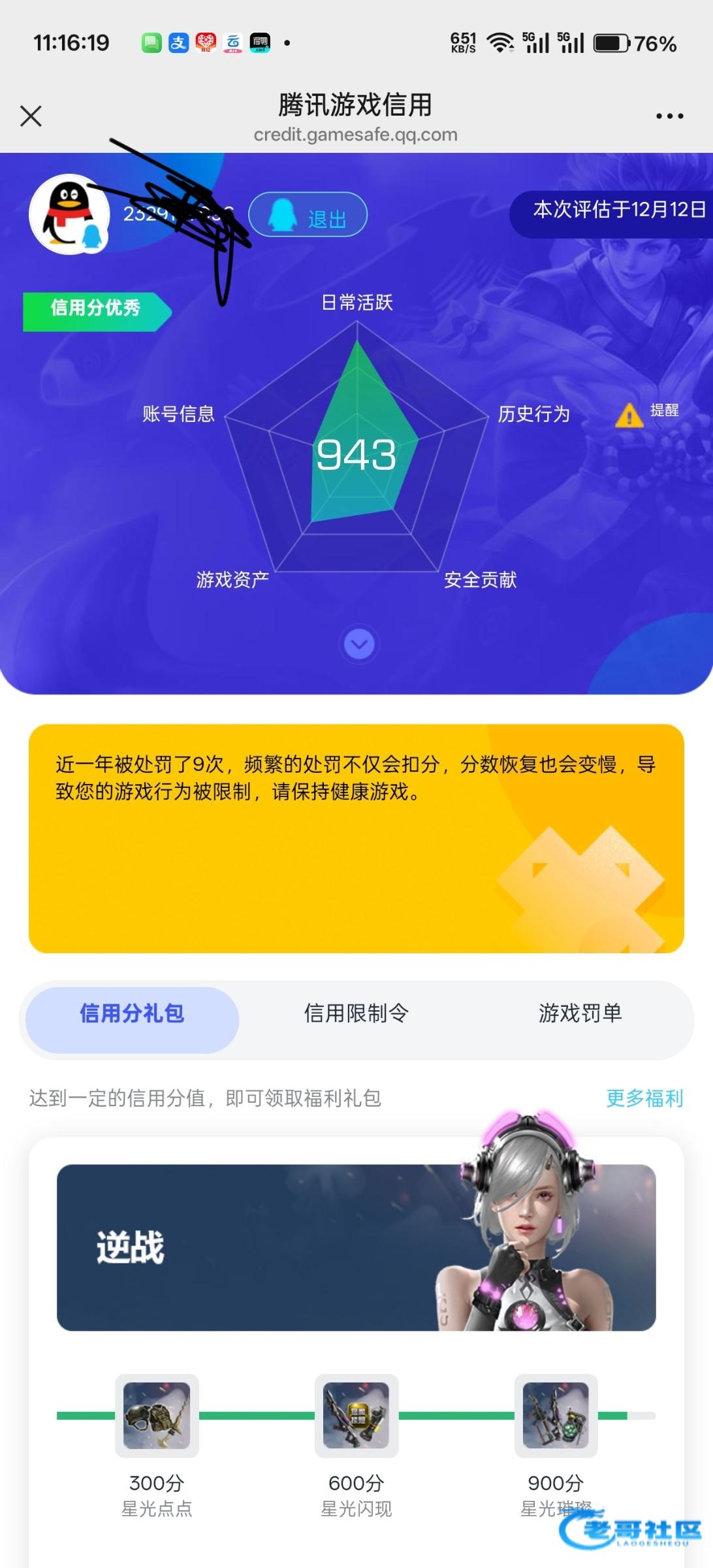The image size is (713, 1568).
Task: Switch to the 游戏罚单 tab
Action: tap(580, 1013)
